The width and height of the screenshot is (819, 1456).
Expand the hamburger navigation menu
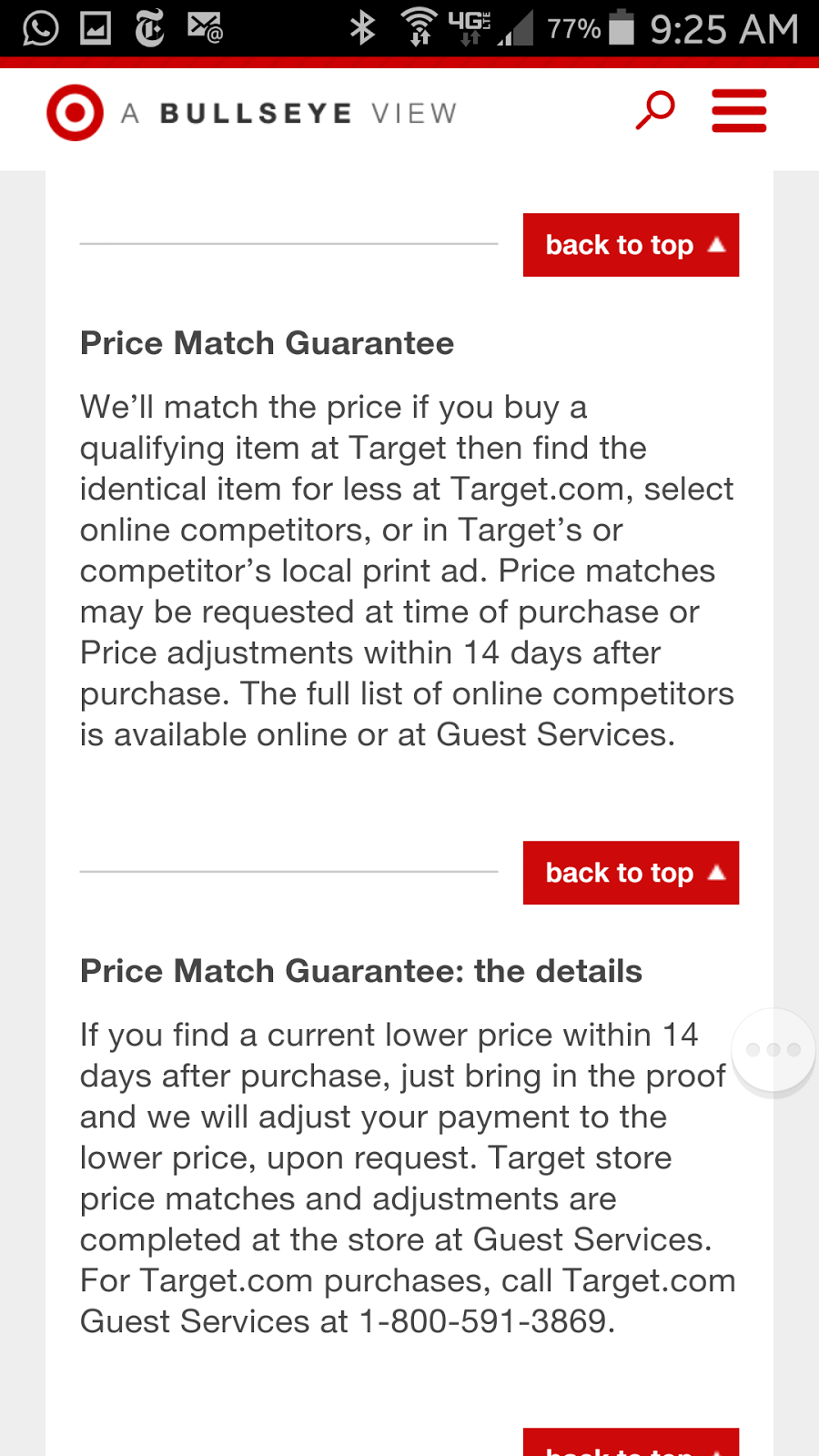point(738,110)
